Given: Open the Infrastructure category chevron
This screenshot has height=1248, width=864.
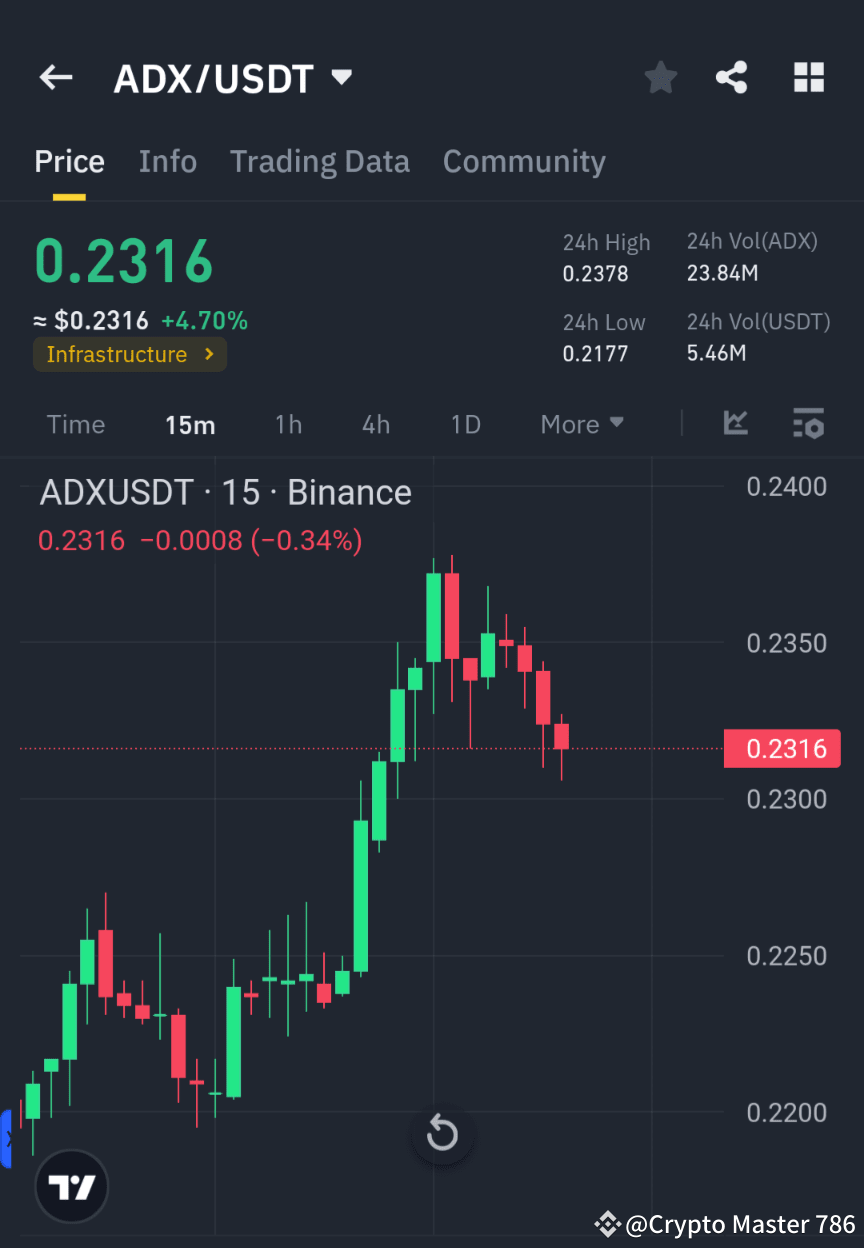Looking at the screenshot, I should click(x=208, y=354).
